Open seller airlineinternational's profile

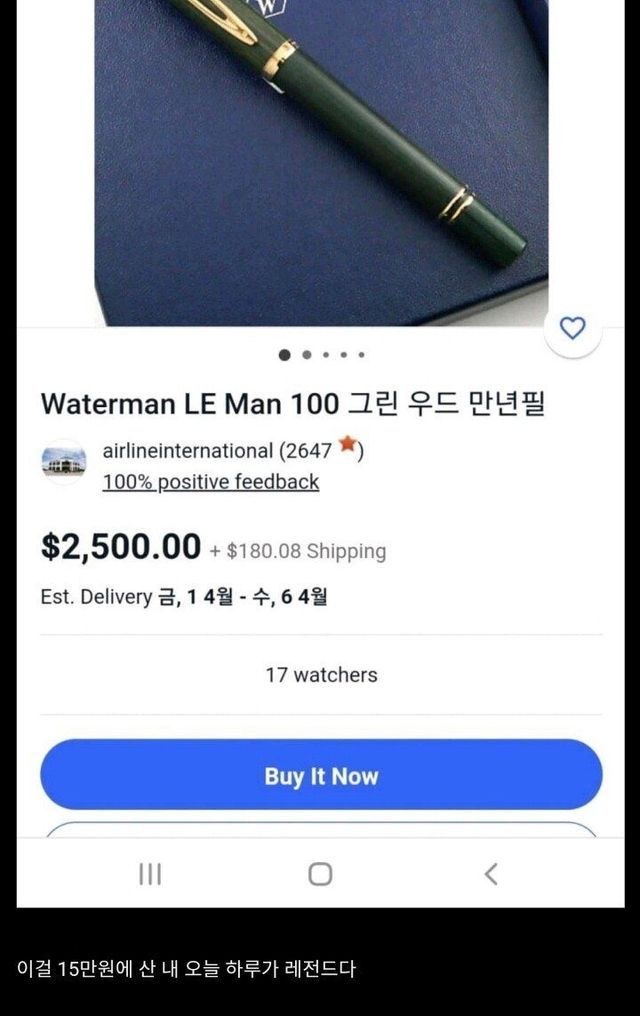(x=187, y=451)
